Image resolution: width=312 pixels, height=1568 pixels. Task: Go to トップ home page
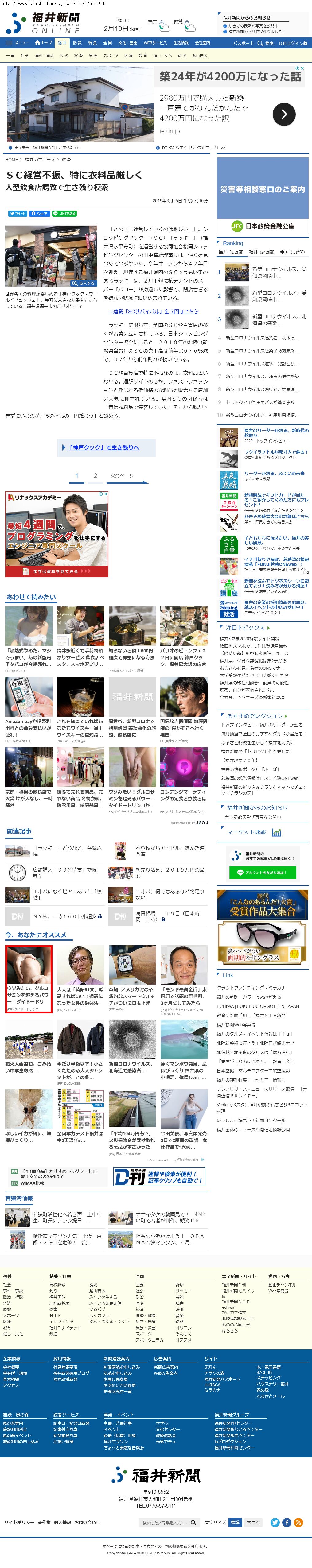pos(43,43)
